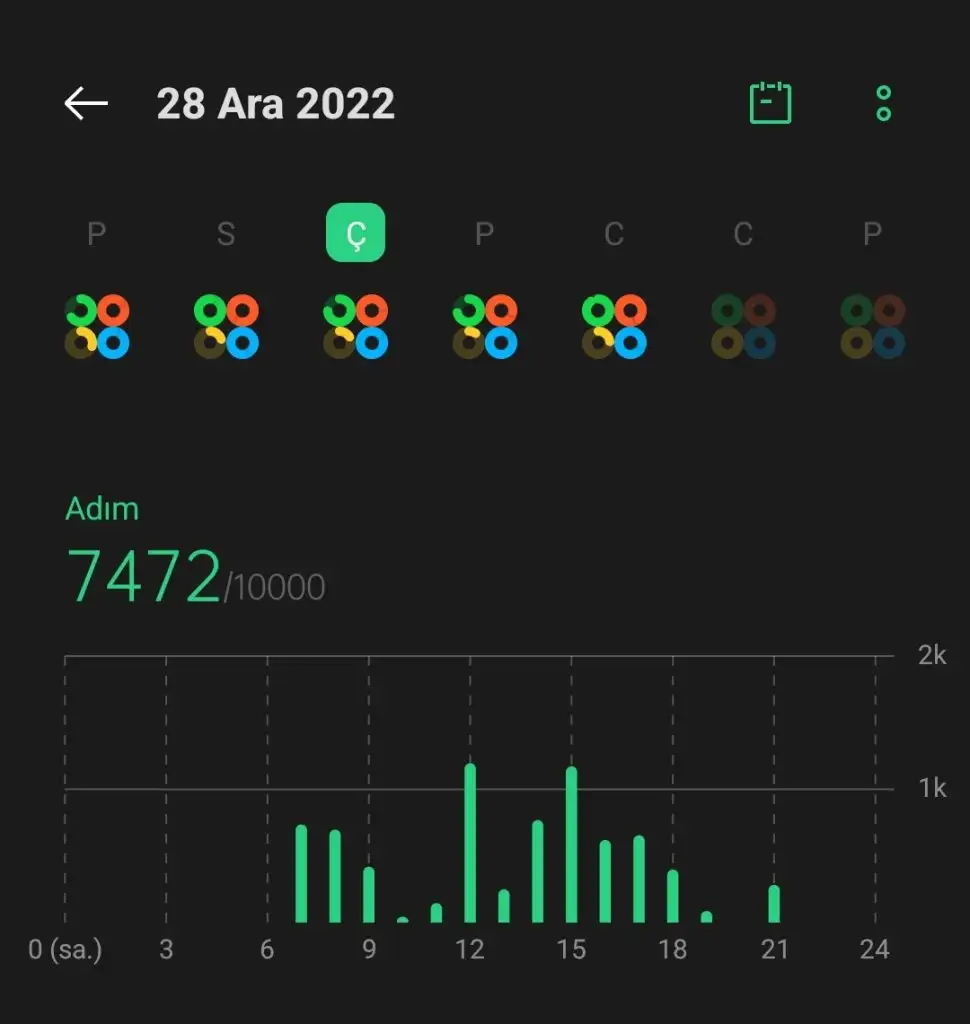Select the S (Salı) day
Screen dimensions: 970x1024
pos(226,234)
